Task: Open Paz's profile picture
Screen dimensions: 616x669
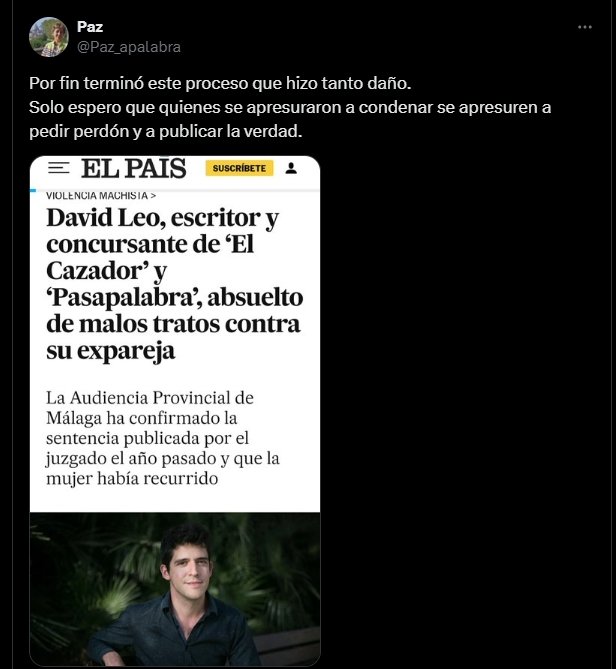Action: tap(48, 37)
